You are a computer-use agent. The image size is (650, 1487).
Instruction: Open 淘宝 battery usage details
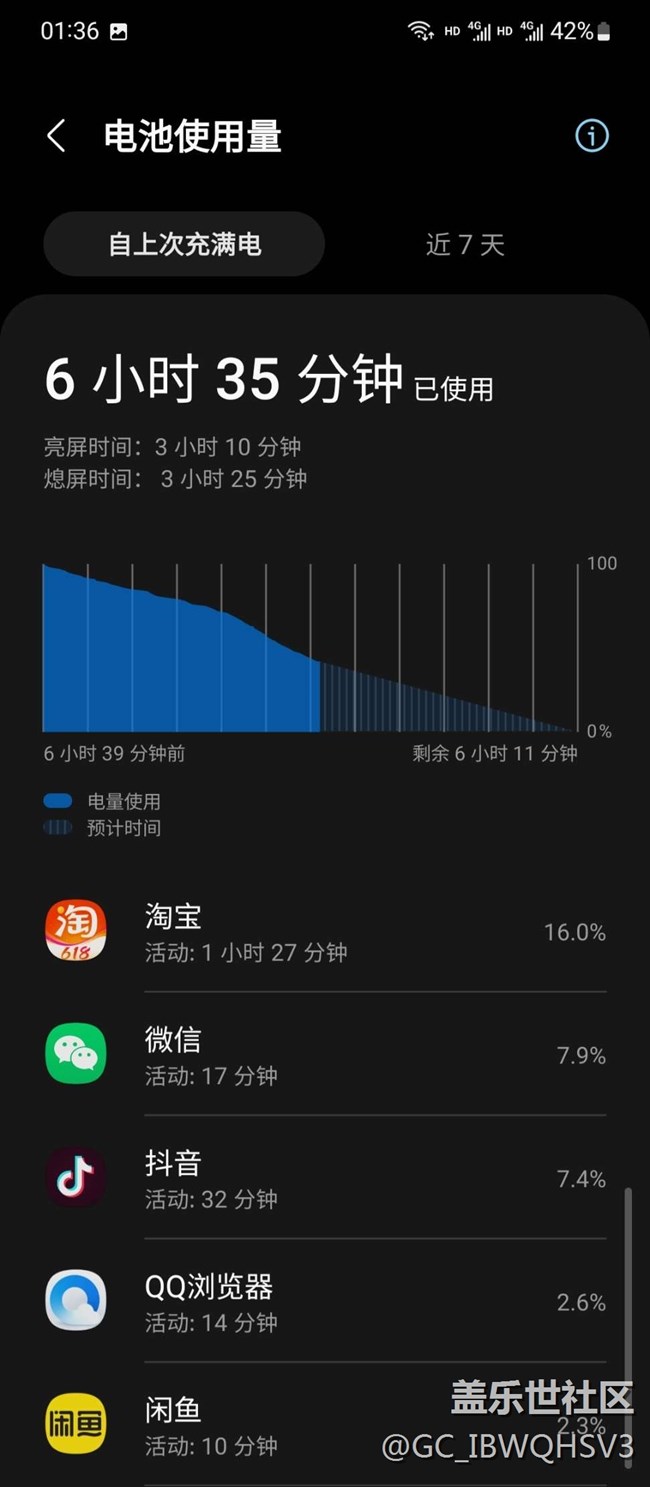point(325,932)
